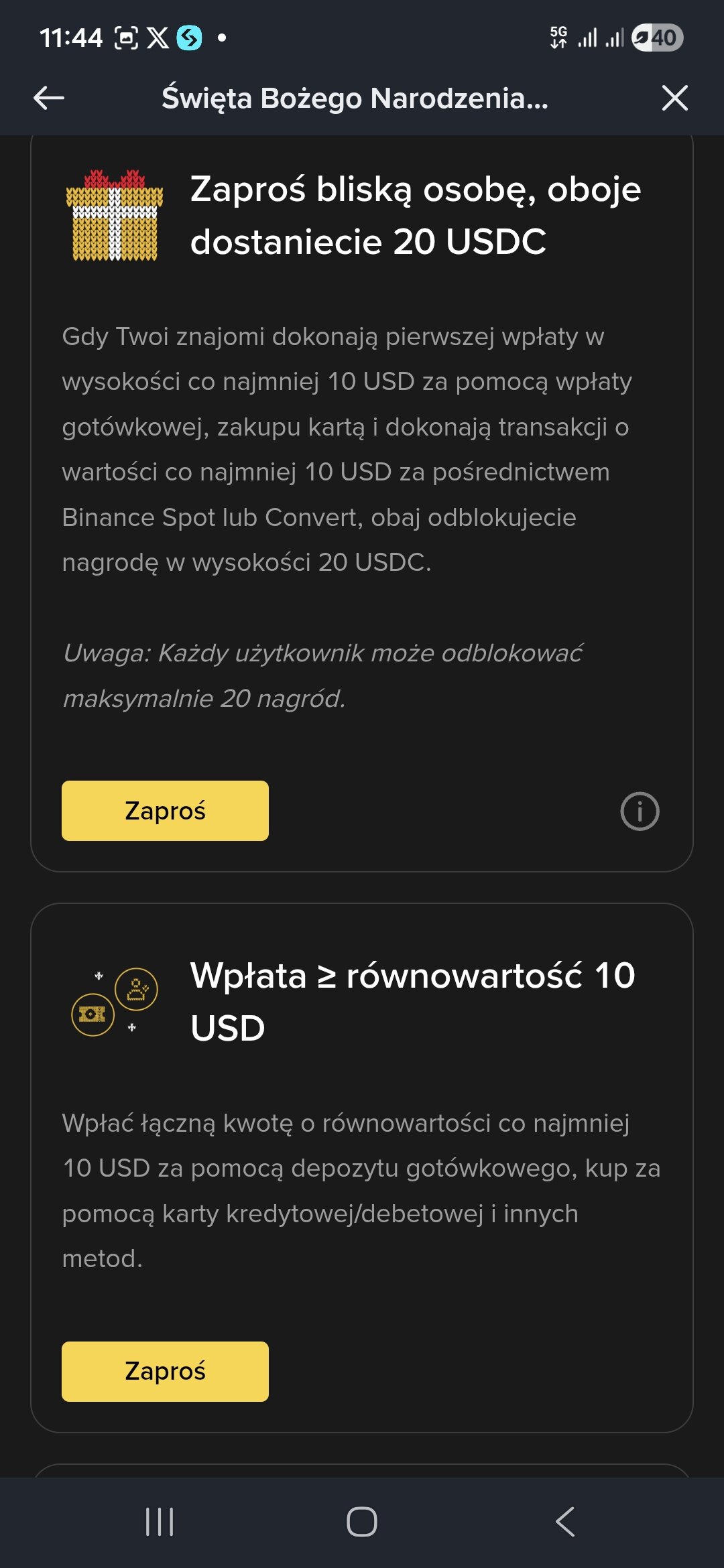This screenshot has height=1568, width=724.
Task: Go back using the top-left arrow
Action: pos(49,98)
